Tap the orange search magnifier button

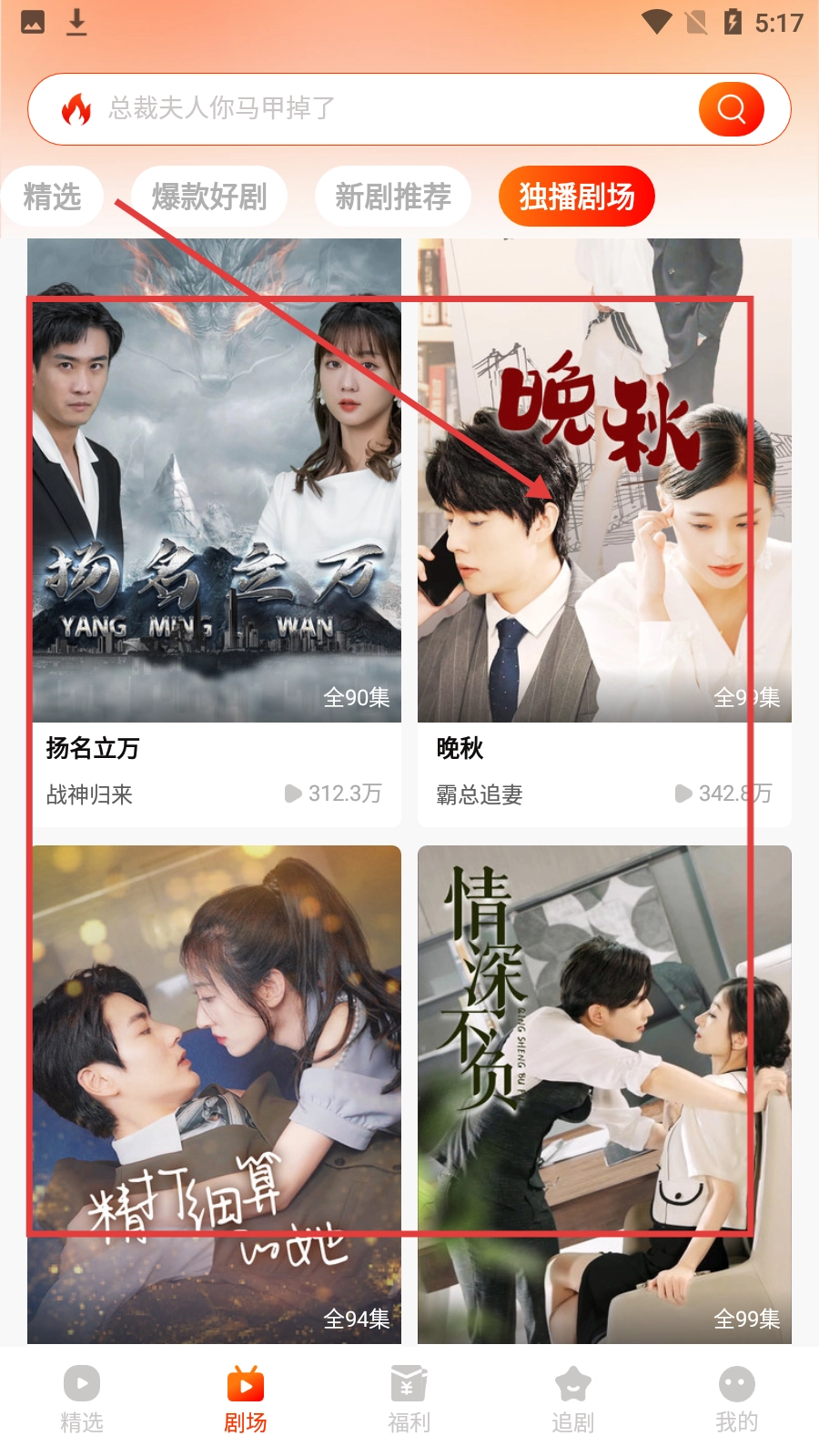click(x=731, y=109)
